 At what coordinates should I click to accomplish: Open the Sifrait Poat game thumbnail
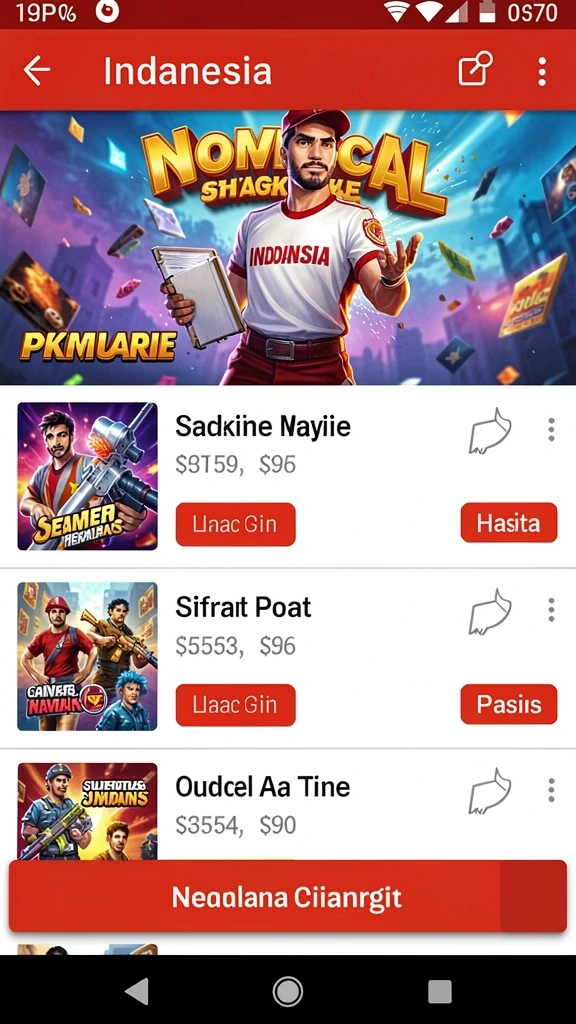coord(88,656)
